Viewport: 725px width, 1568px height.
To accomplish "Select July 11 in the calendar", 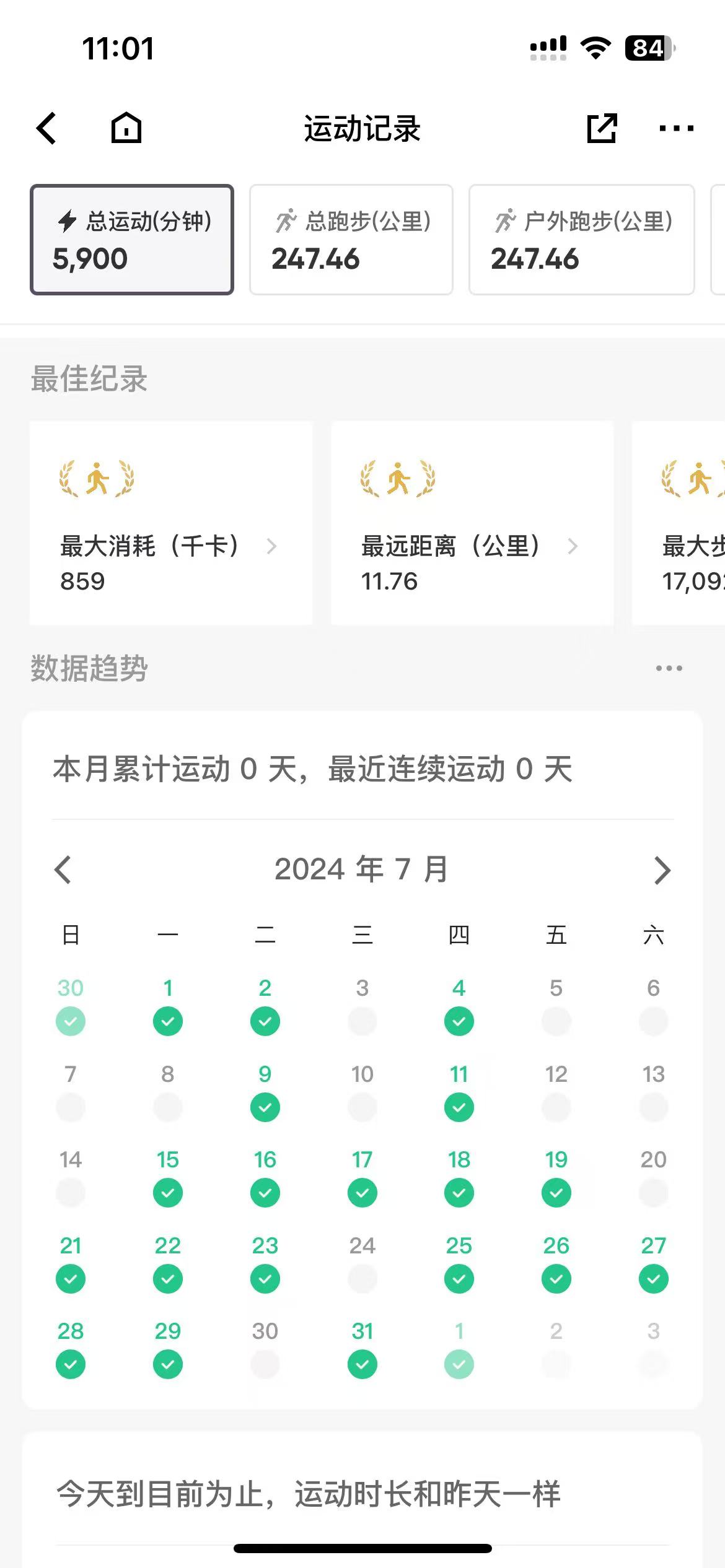I will pyautogui.click(x=459, y=1091).
